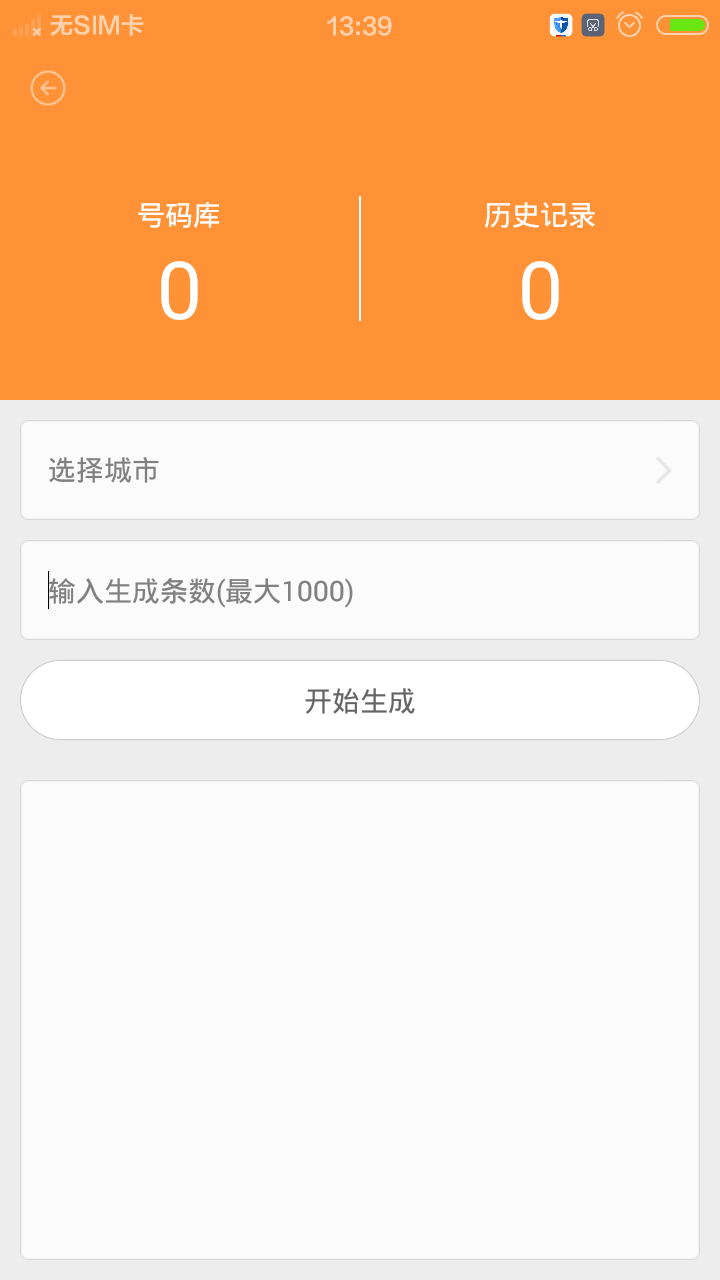This screenshot has width=720, height=1280.
Task: Tap the 号码库 counter showing 0
Action: [180, 289]
